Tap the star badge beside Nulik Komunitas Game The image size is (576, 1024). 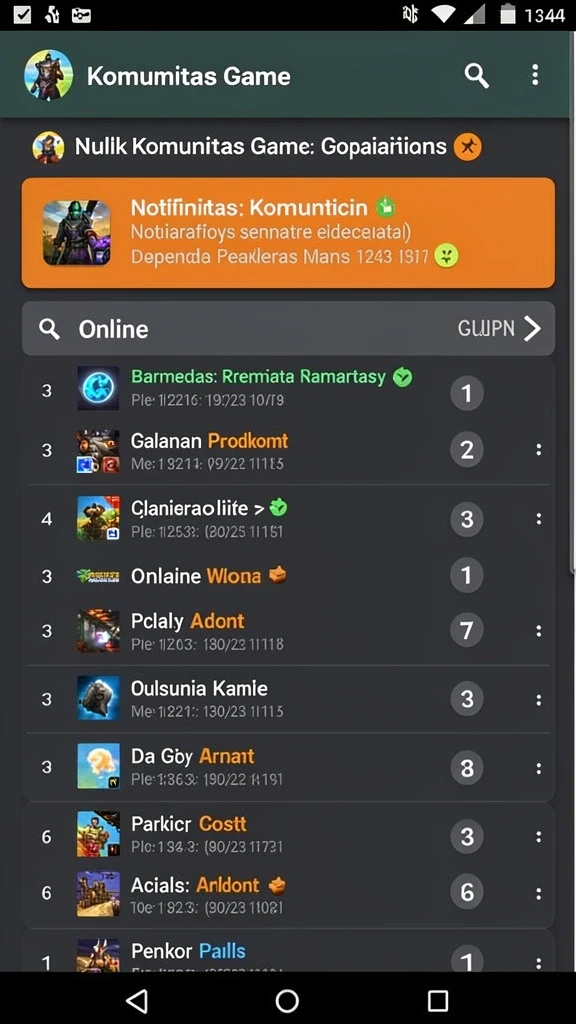point(468,146)
